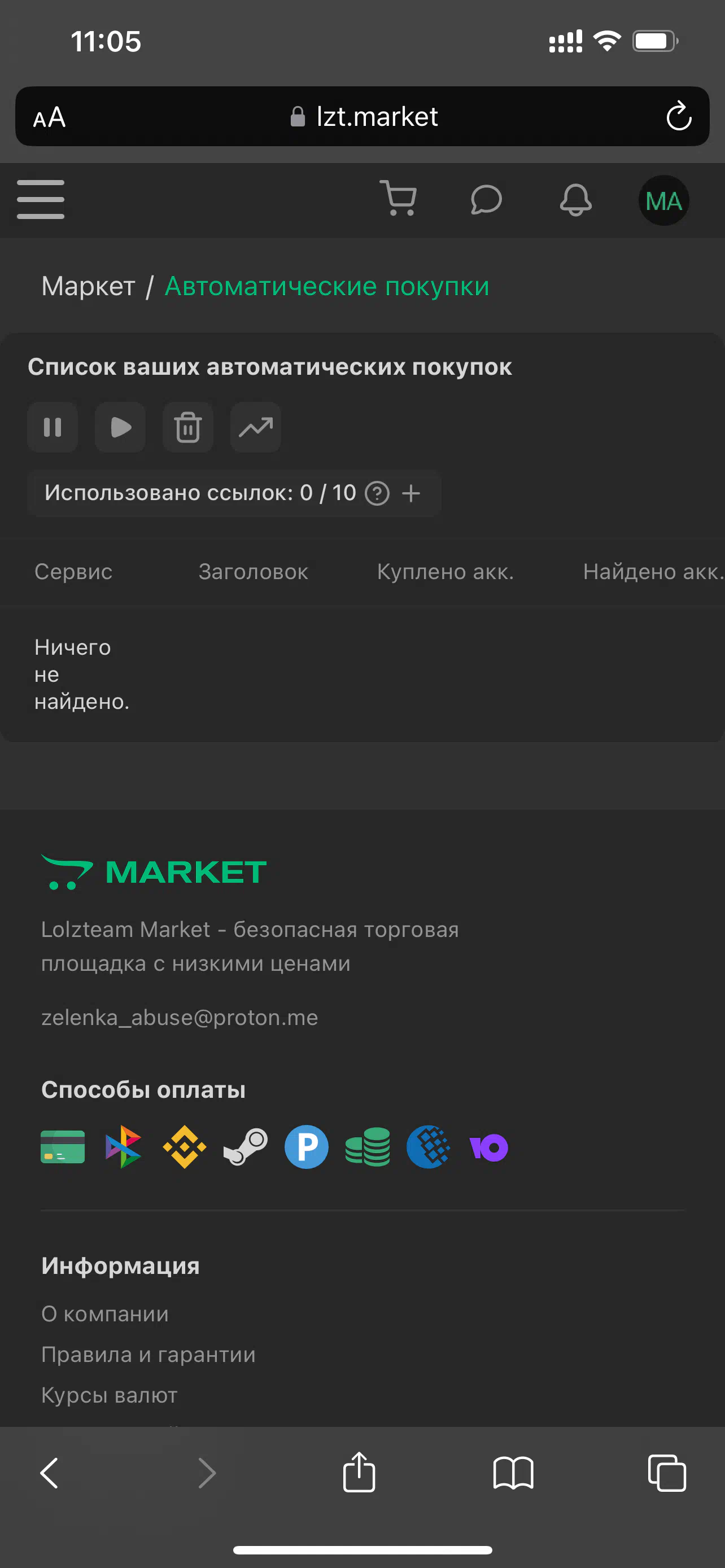Go back in Safari
Screen dimensions: 725x1568
coord(49,1474)
